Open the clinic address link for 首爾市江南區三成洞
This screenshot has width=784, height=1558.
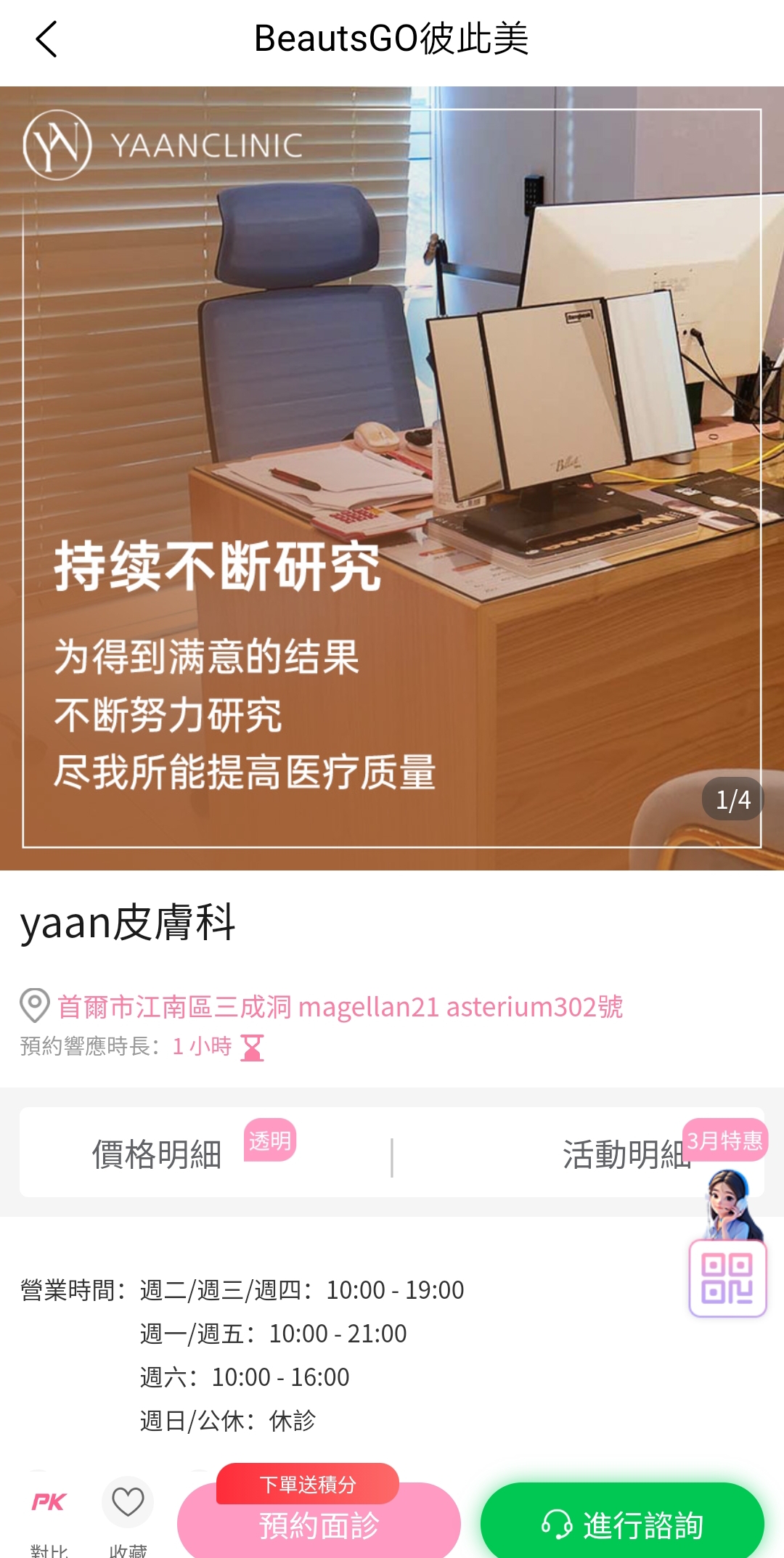click(x=338, y=1006)
